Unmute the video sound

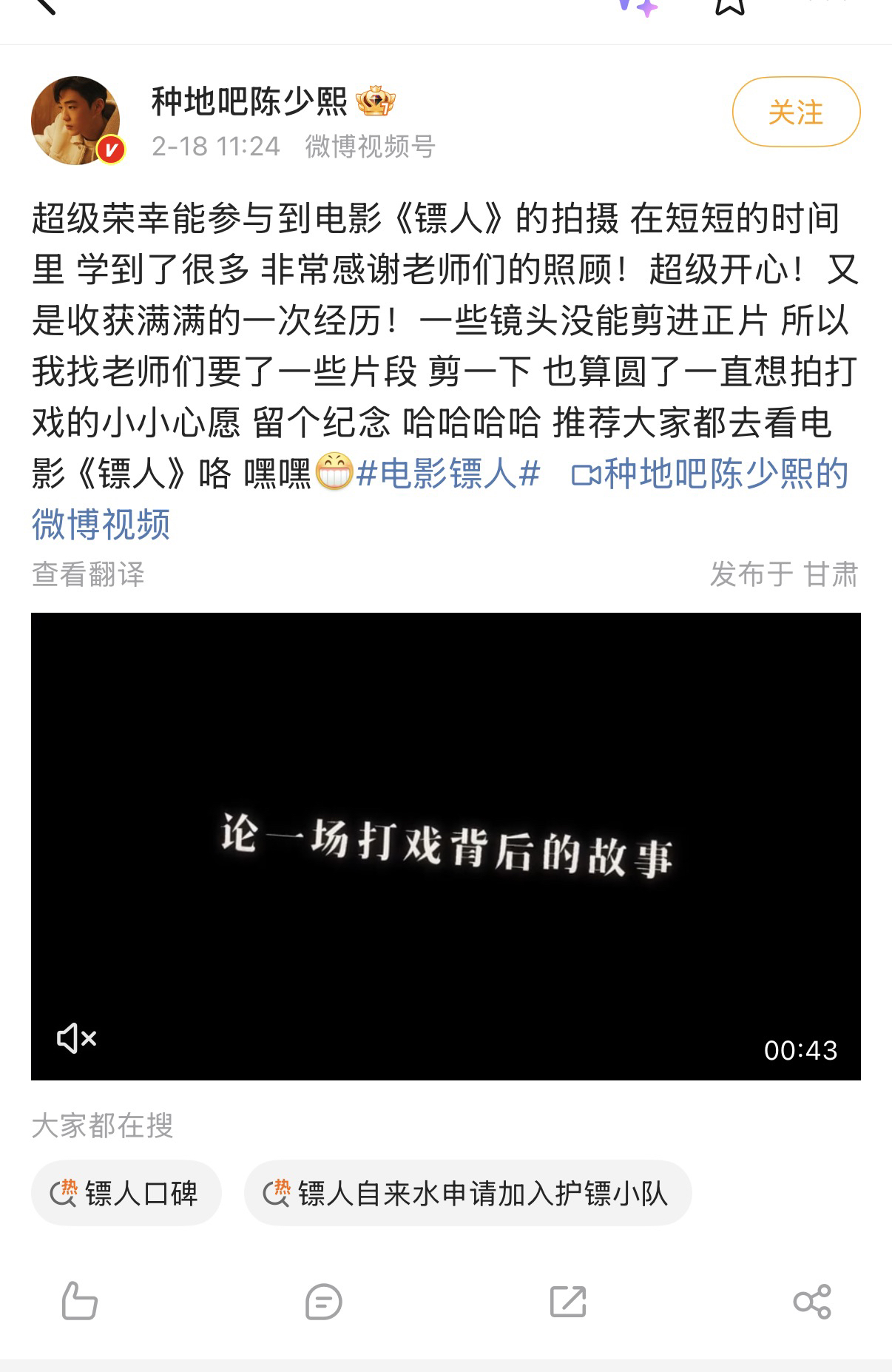(x=77, y=1038)
